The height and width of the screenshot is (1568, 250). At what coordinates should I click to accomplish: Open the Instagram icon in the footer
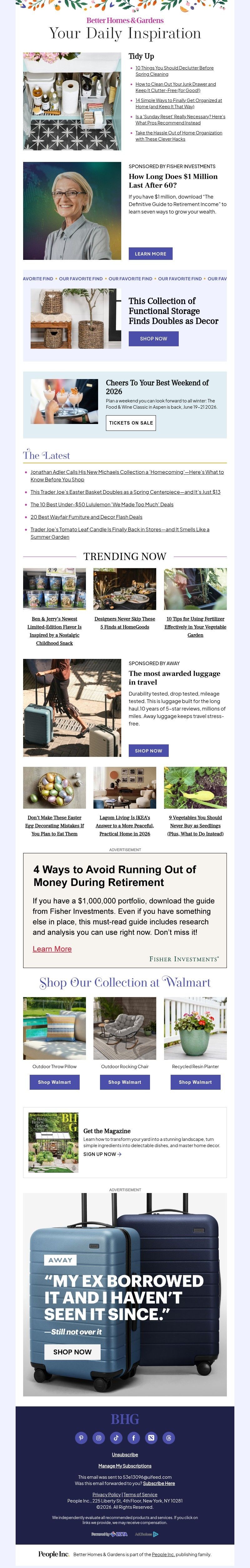coord(99,1438)
